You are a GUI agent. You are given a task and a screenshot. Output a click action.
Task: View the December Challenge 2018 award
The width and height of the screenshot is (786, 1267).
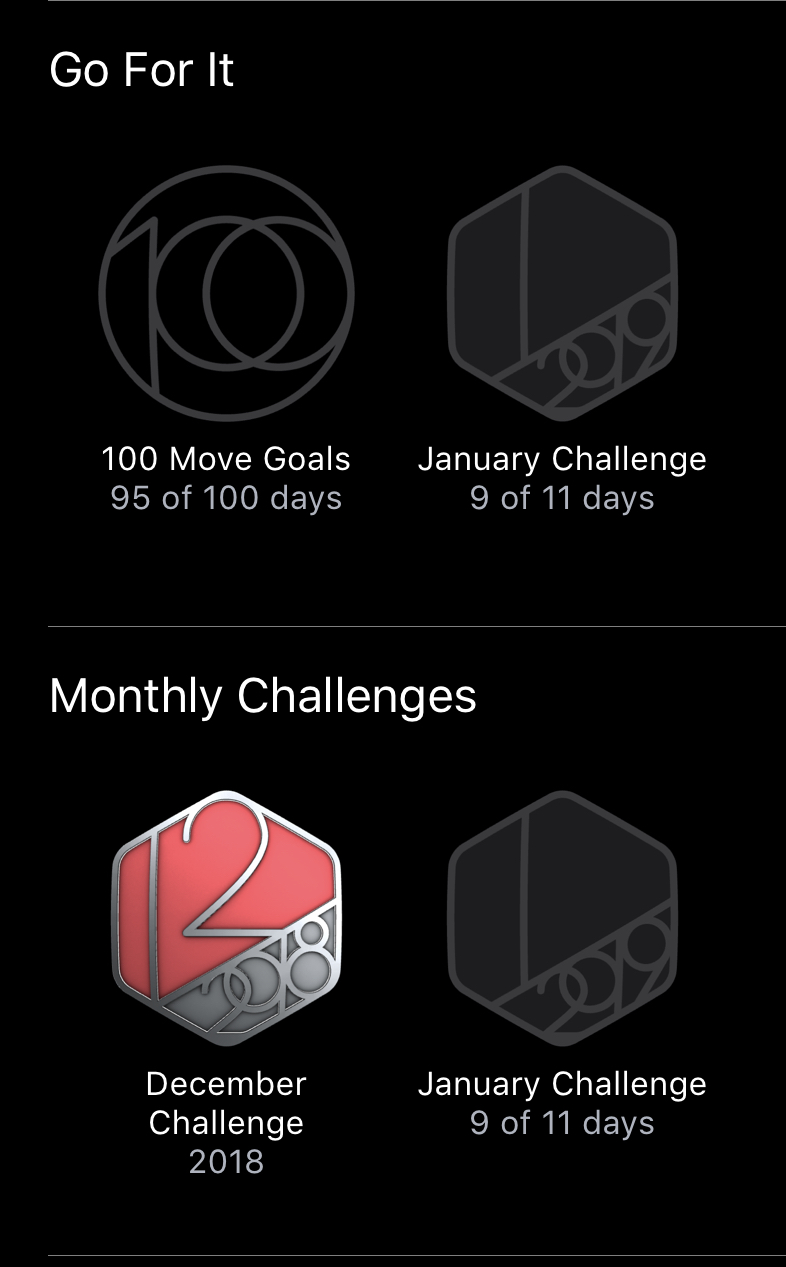pos(226,918)
